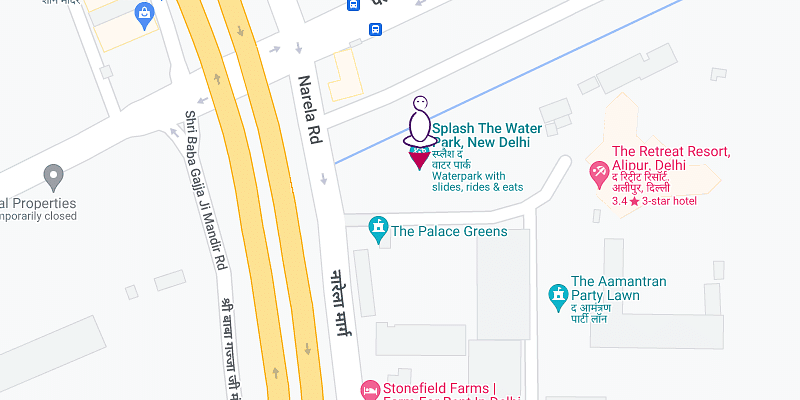Viewport: 800px width, 400px height.
Task: Tap the shopping bag store pin
Action: point(146,14)
